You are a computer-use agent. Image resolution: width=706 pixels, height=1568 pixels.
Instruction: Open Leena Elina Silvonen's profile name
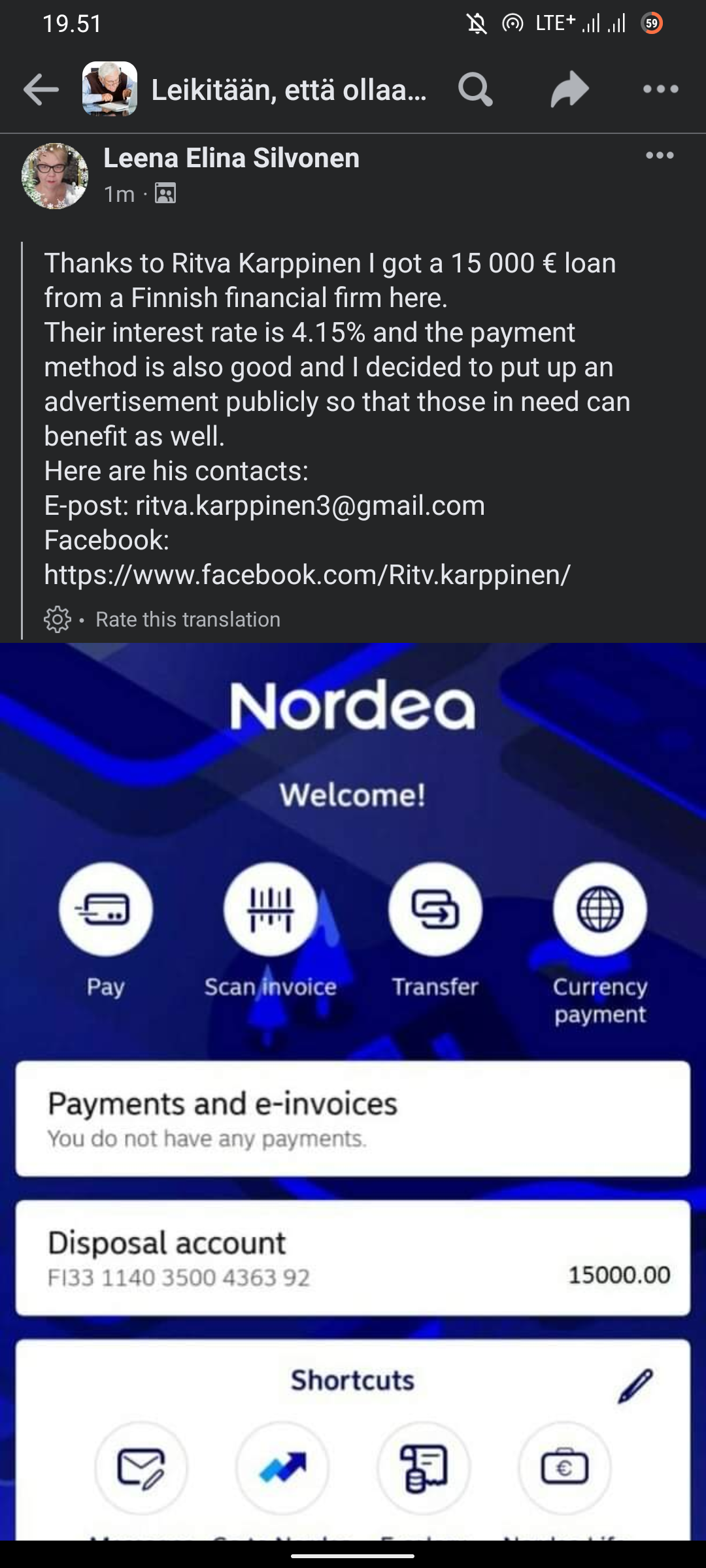point(231,158)
